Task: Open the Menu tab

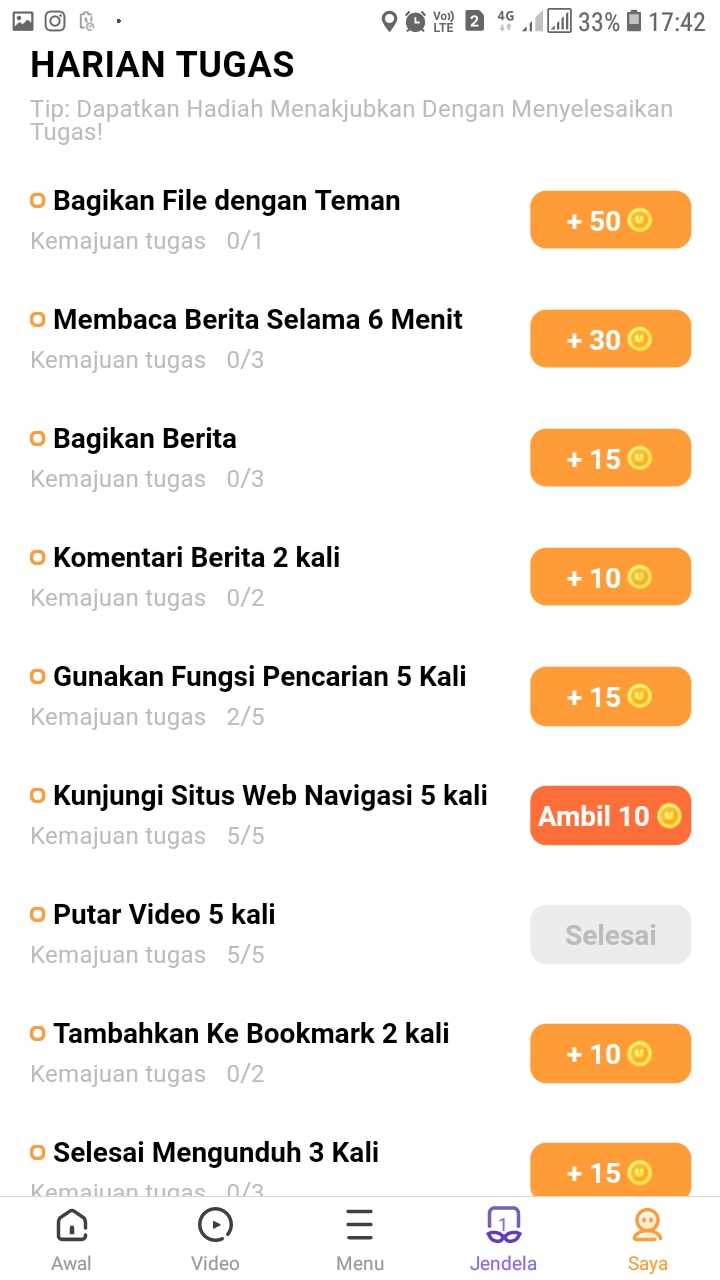Action: coord(360,1238)
